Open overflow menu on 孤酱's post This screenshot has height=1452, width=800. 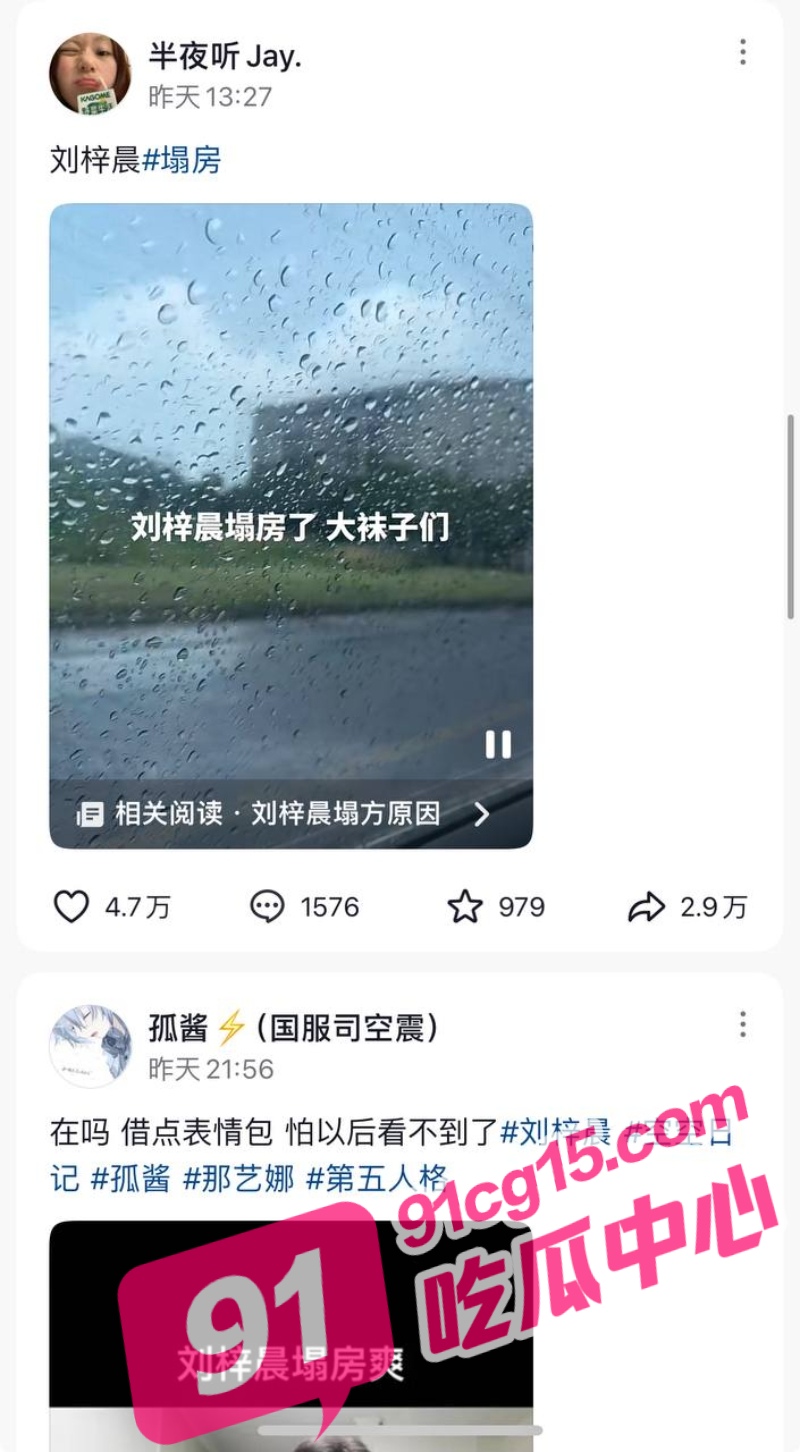click(x=742, y=1025)
